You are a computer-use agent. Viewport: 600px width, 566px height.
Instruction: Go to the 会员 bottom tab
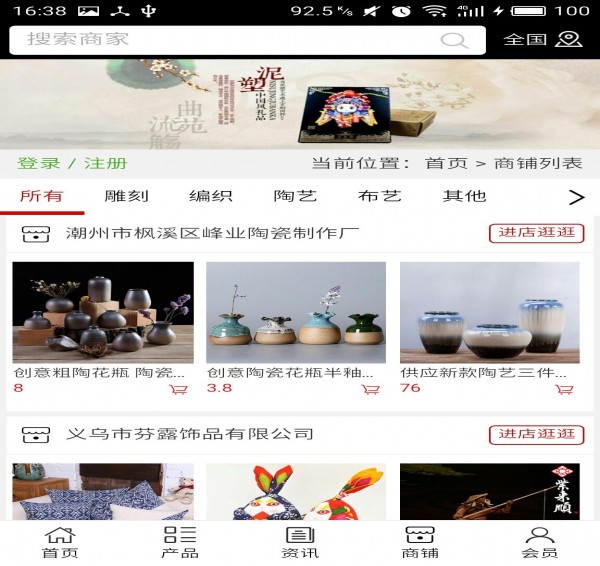pyautogui.click(x=539, y=542)
